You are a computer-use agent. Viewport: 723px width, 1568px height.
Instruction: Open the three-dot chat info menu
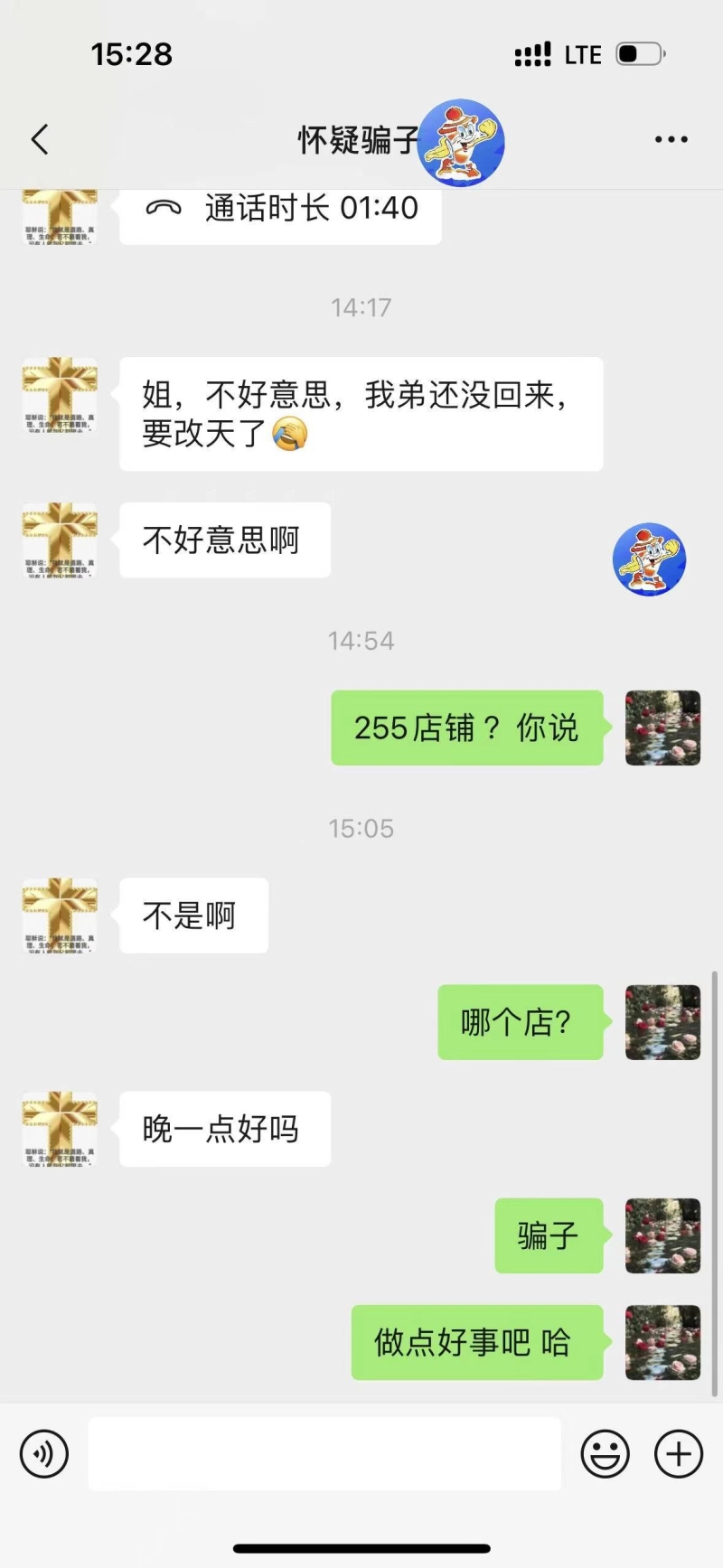click(x=671, y=139)
